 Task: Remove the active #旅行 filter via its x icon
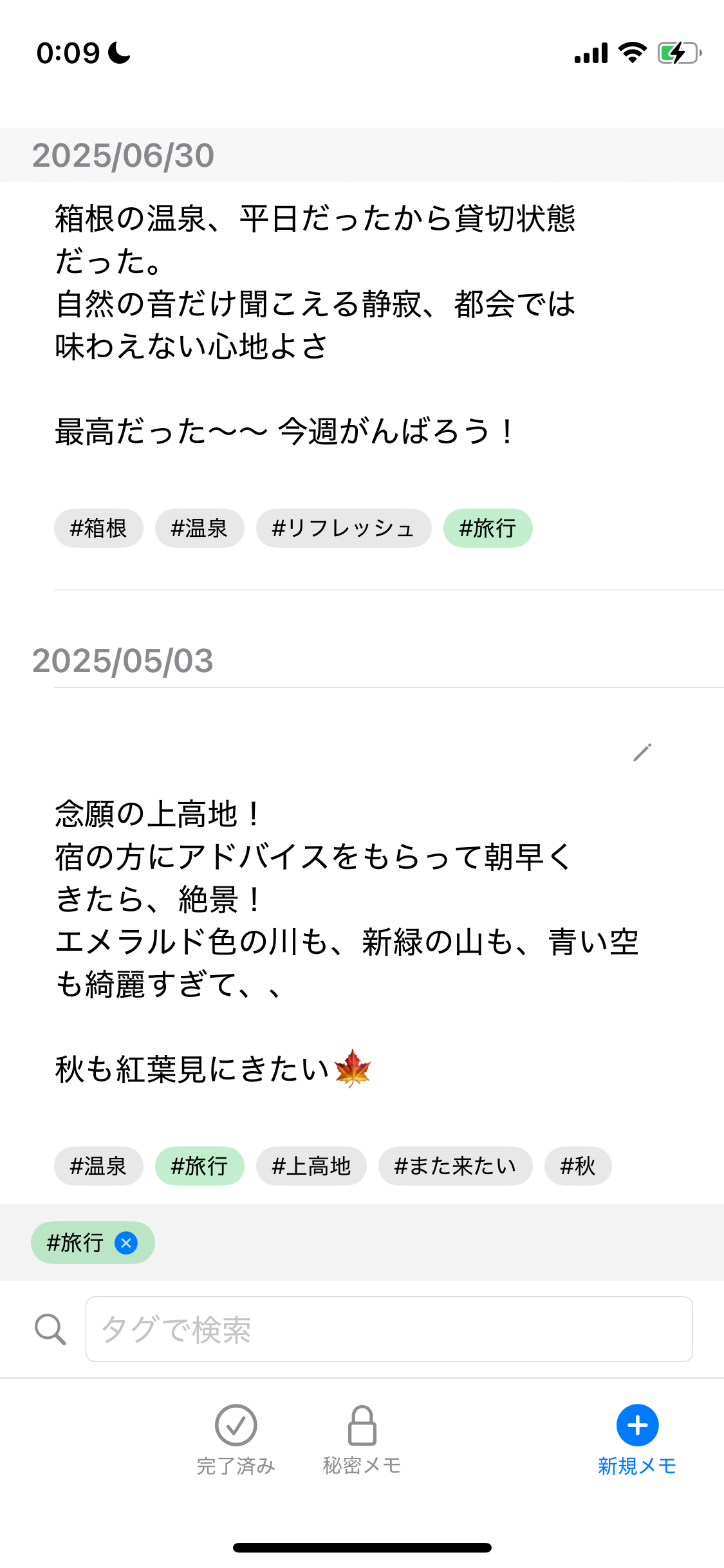[x=126, y=1242]
